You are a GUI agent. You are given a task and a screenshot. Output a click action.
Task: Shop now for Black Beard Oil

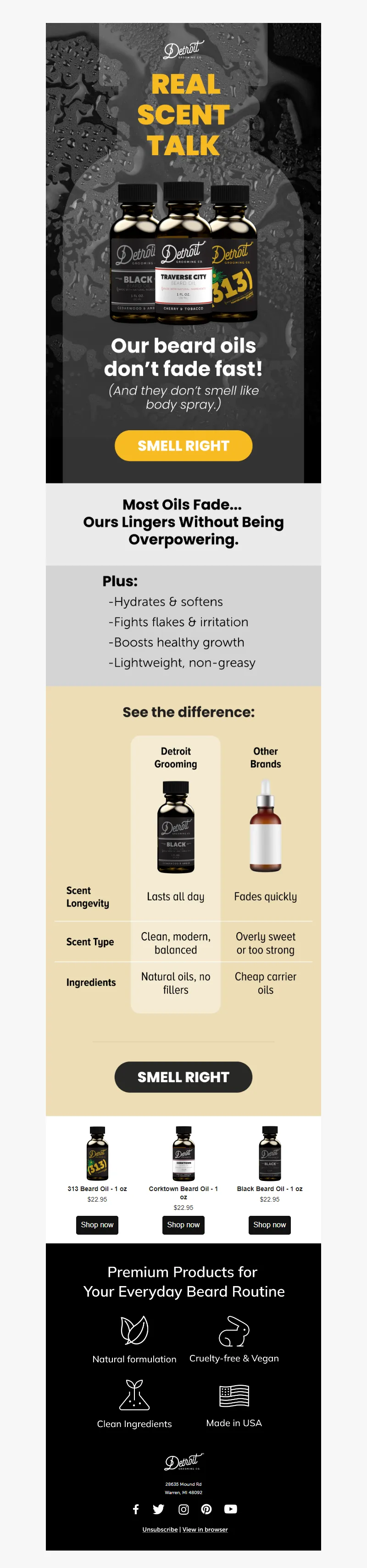tap(270, 1225)
